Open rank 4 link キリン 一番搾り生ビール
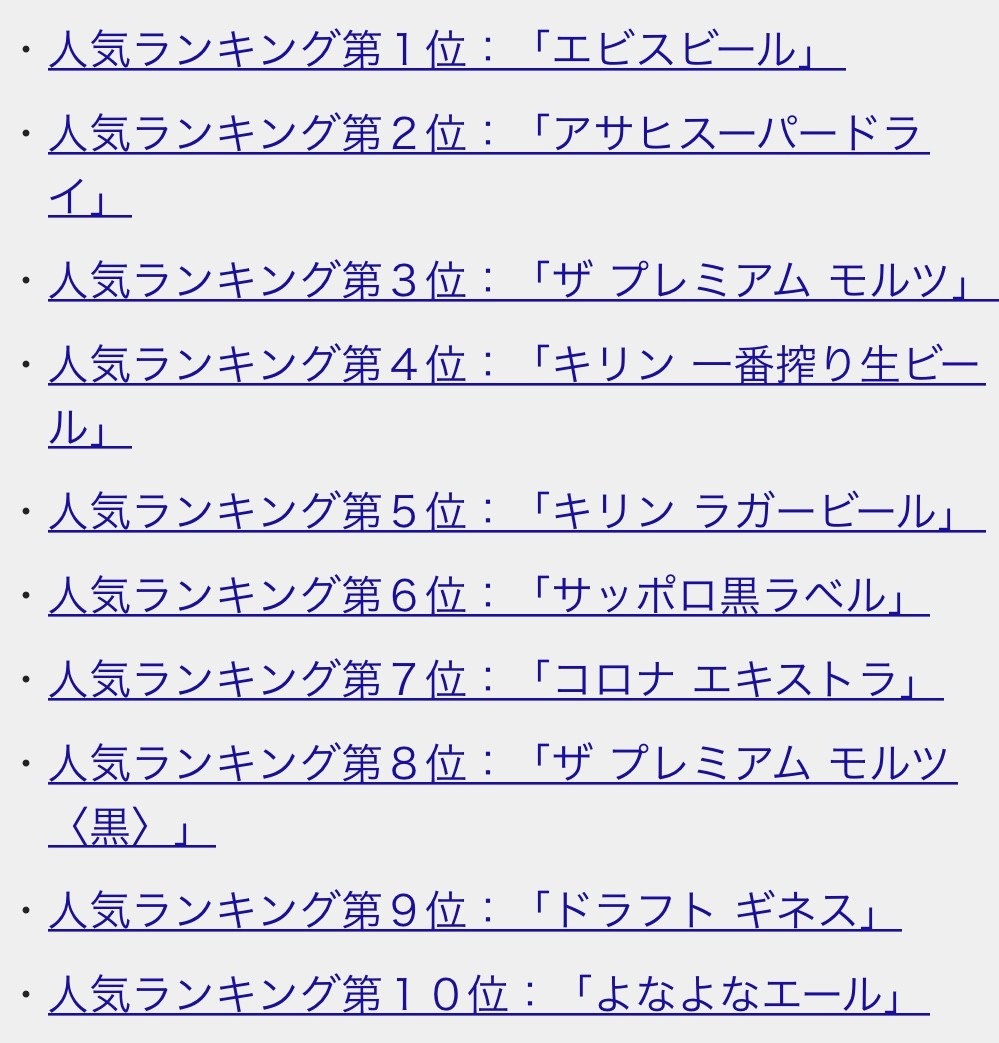The image size is (999, 1043). (515, 366)
